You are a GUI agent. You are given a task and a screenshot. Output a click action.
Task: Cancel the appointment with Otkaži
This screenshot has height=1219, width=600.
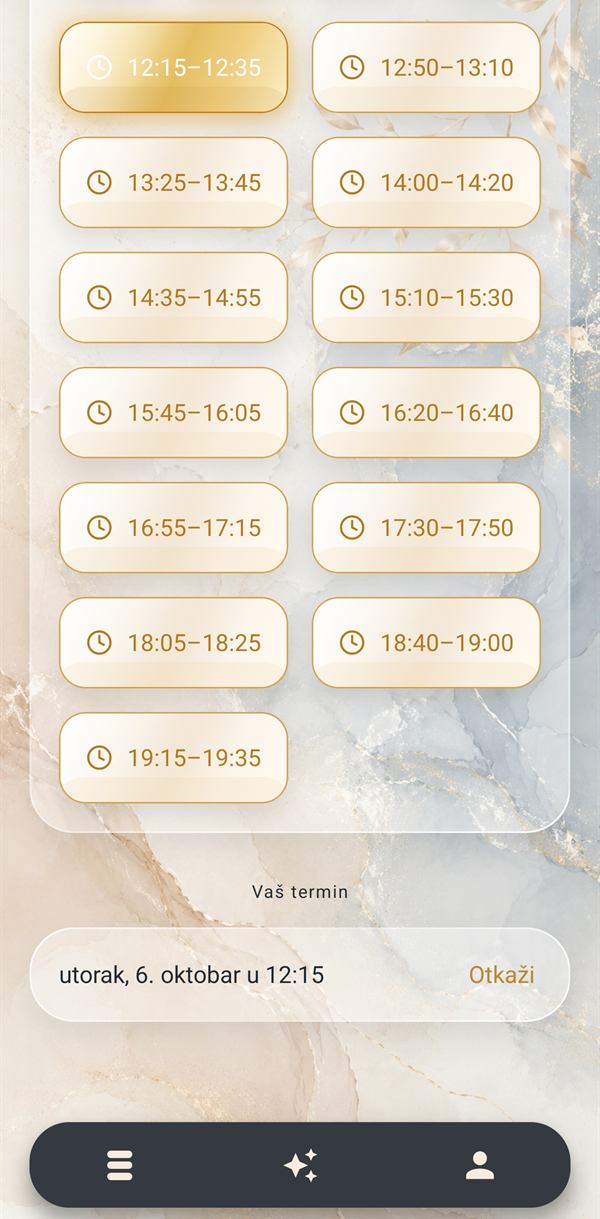(x=502, y=975)
